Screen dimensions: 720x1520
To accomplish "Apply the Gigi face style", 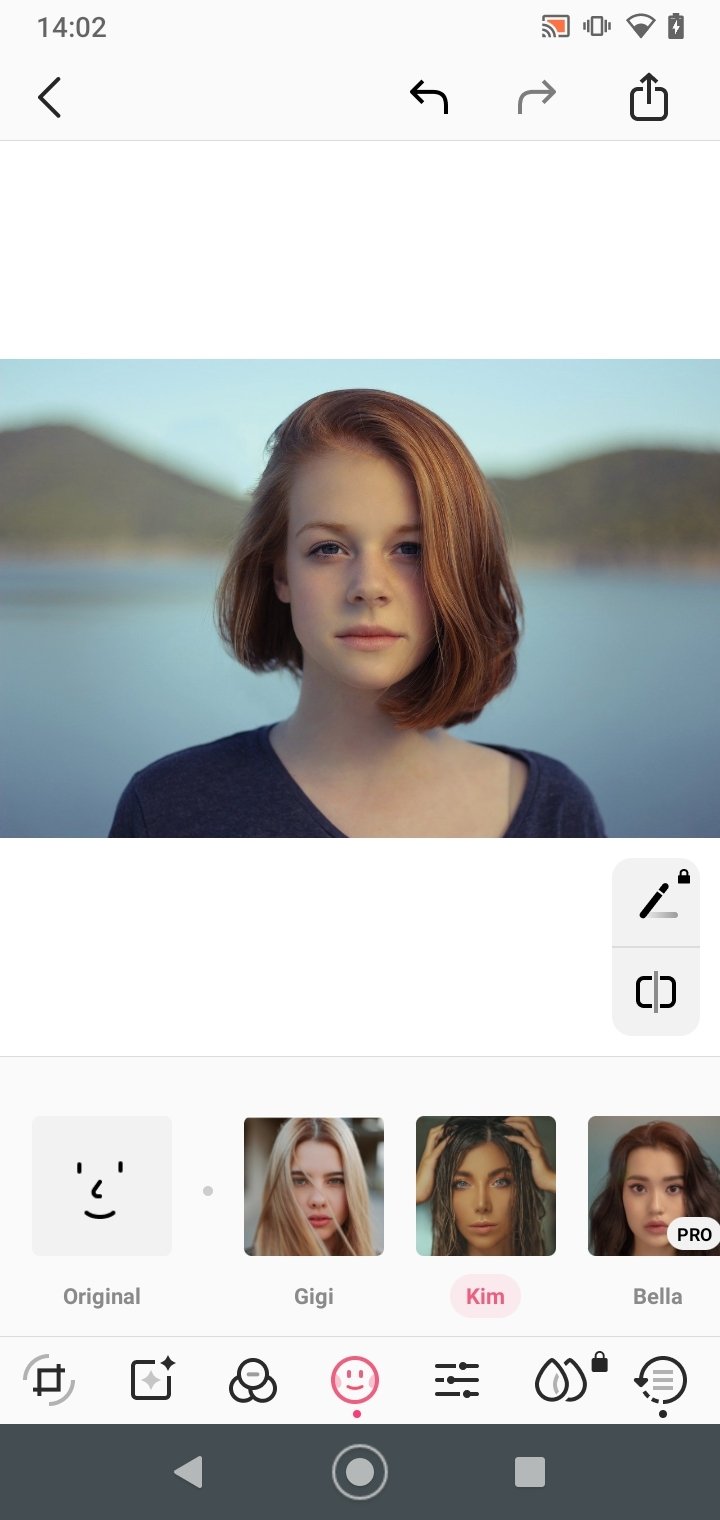I will pyautogui.click(x=314, y=1186).
